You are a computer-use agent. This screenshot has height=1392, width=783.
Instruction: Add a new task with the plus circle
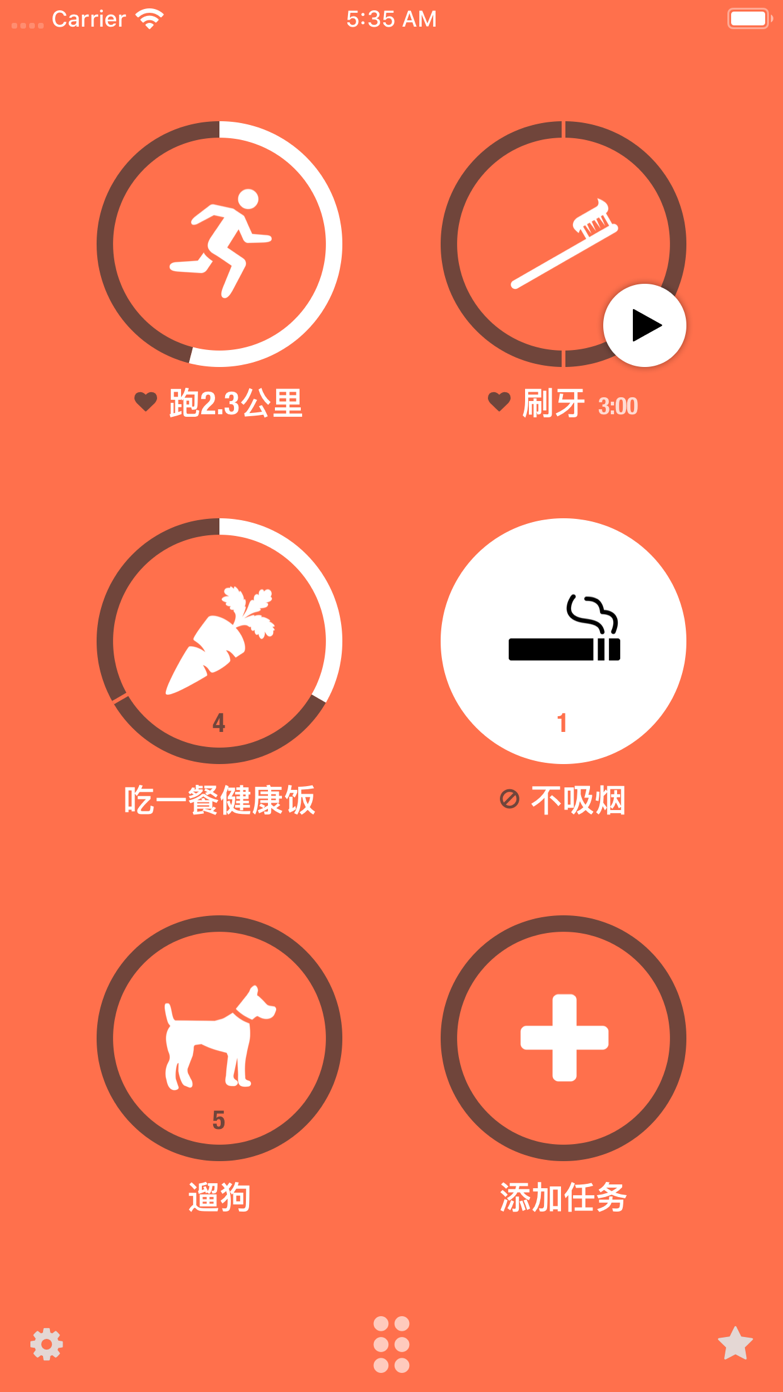pyautogui.click(x=563, y=1038)
